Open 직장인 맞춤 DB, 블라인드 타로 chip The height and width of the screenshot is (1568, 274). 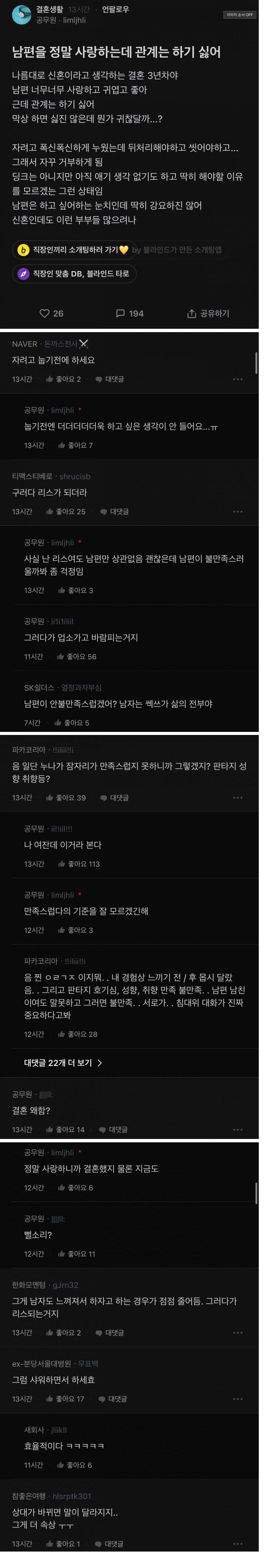point(74,274)
